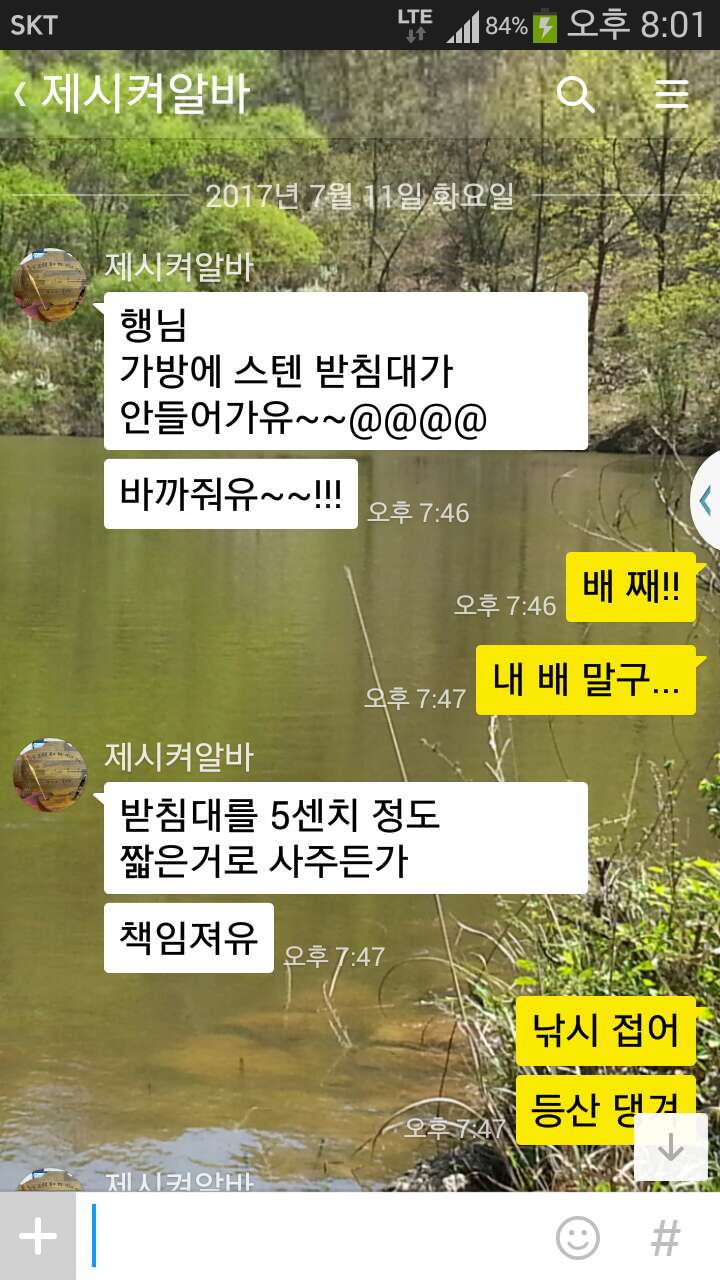Open the hashtag search button
The height and width of the screenshot is (1280, 720).
[665, 1238]
